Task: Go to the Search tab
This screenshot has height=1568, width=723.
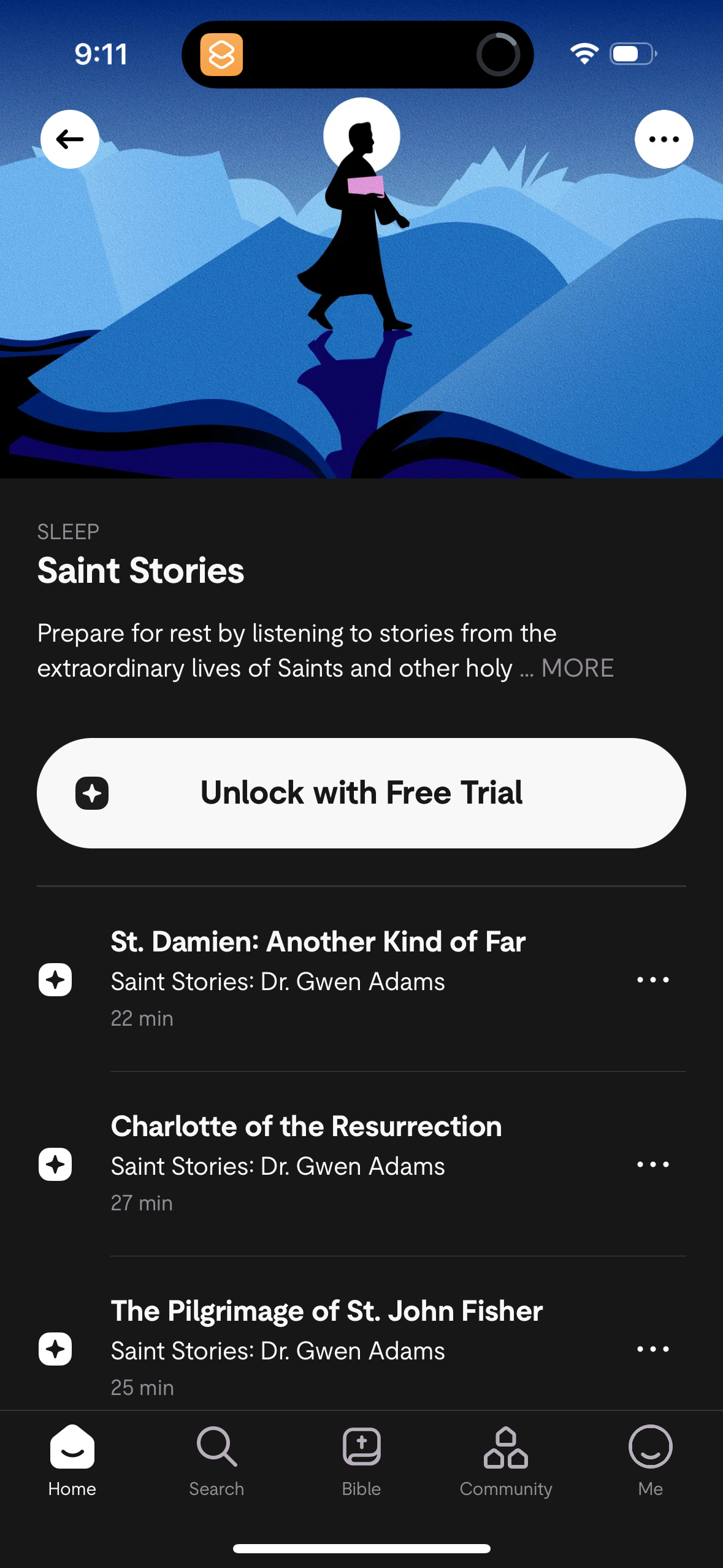Action: pyautogui.click(x=216, y=1460)
